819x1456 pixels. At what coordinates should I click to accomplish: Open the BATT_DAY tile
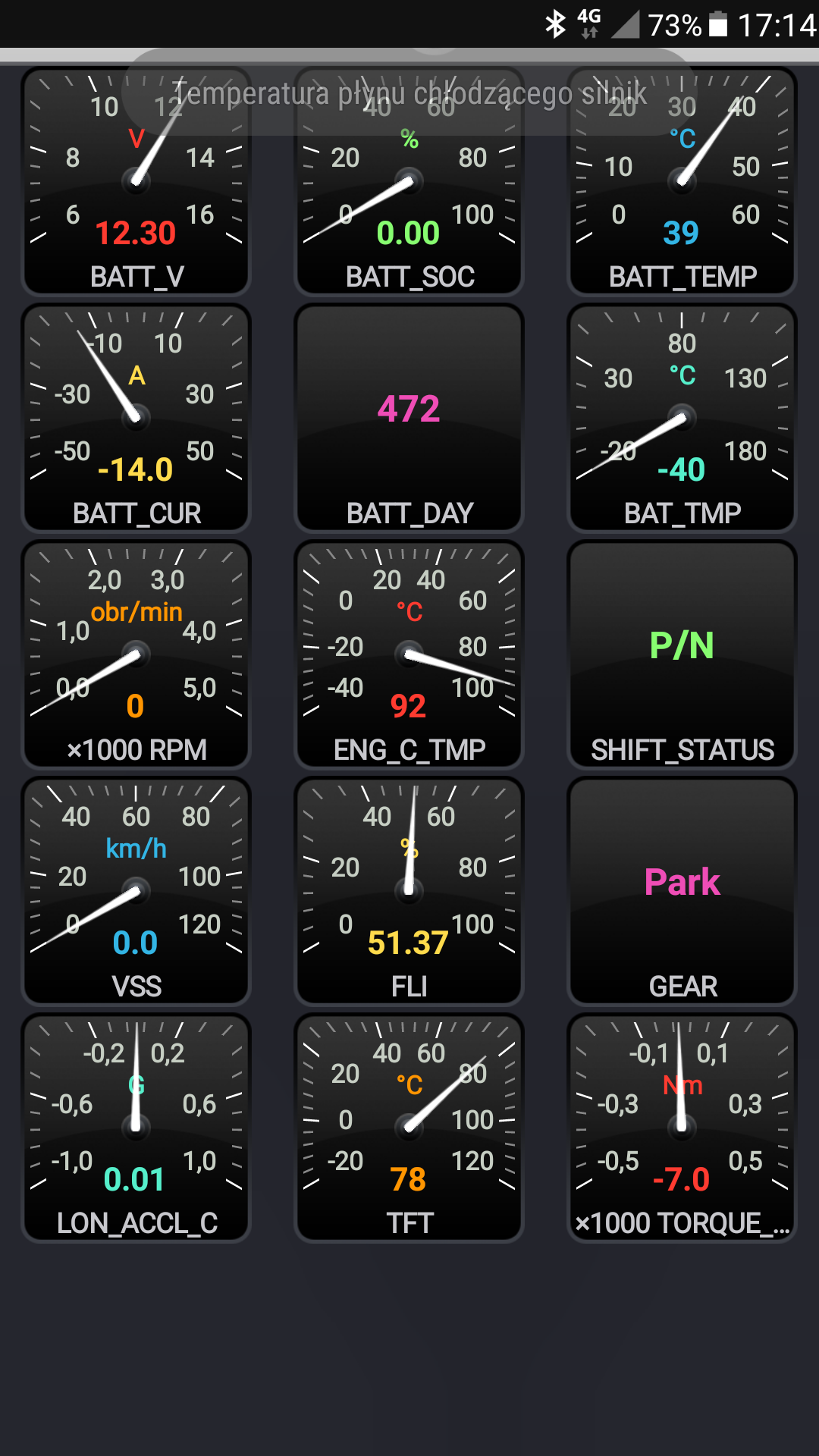point(409,418)
